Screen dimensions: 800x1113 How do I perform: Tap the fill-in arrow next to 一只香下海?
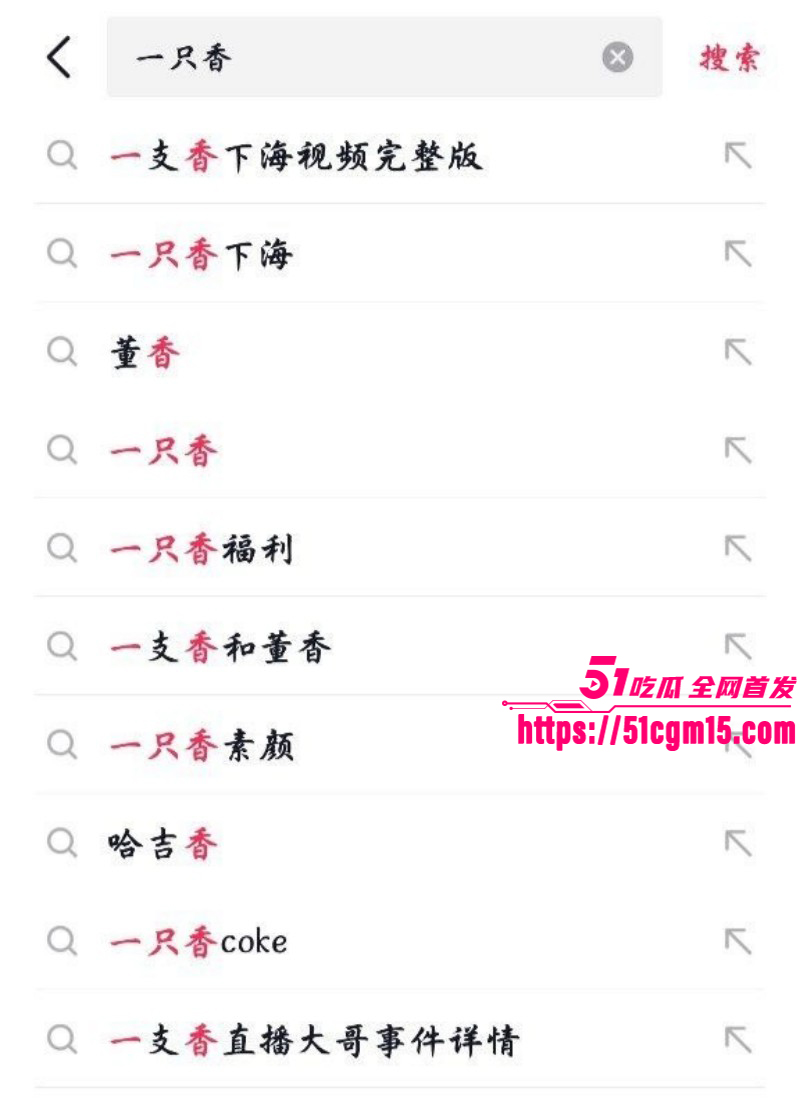[x=738, y=254]
